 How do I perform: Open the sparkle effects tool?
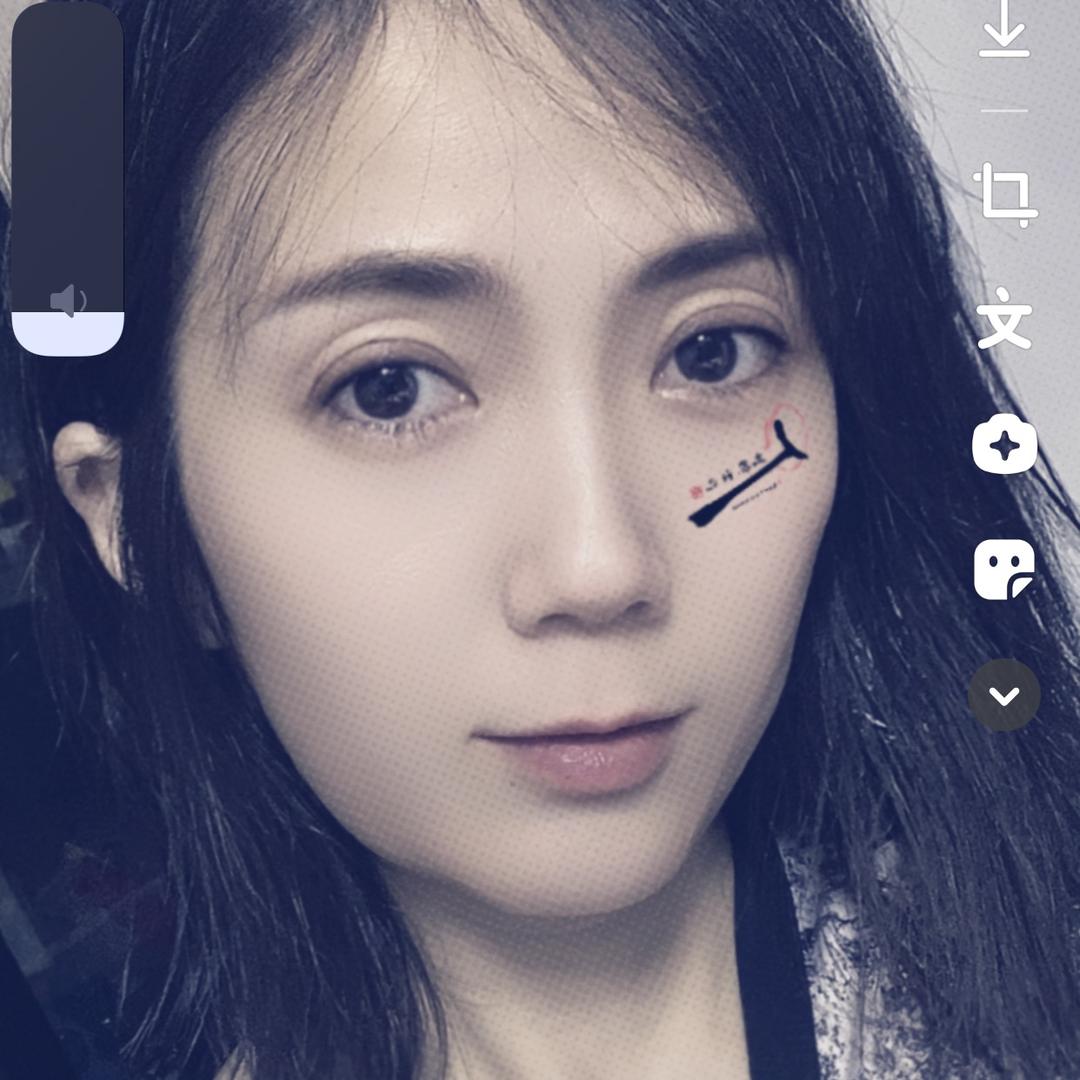coord(1004,444)
